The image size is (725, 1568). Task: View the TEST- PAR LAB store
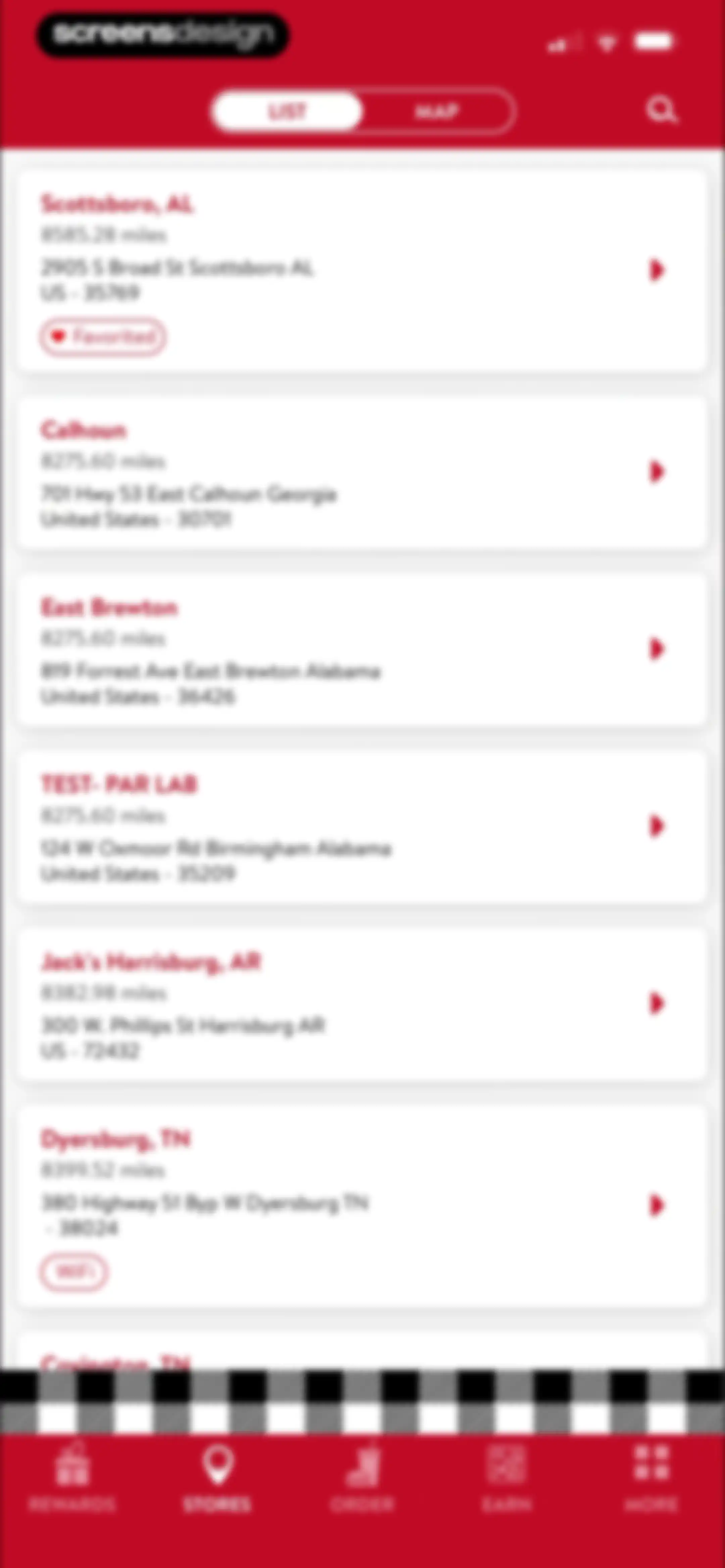click(362, 827)
